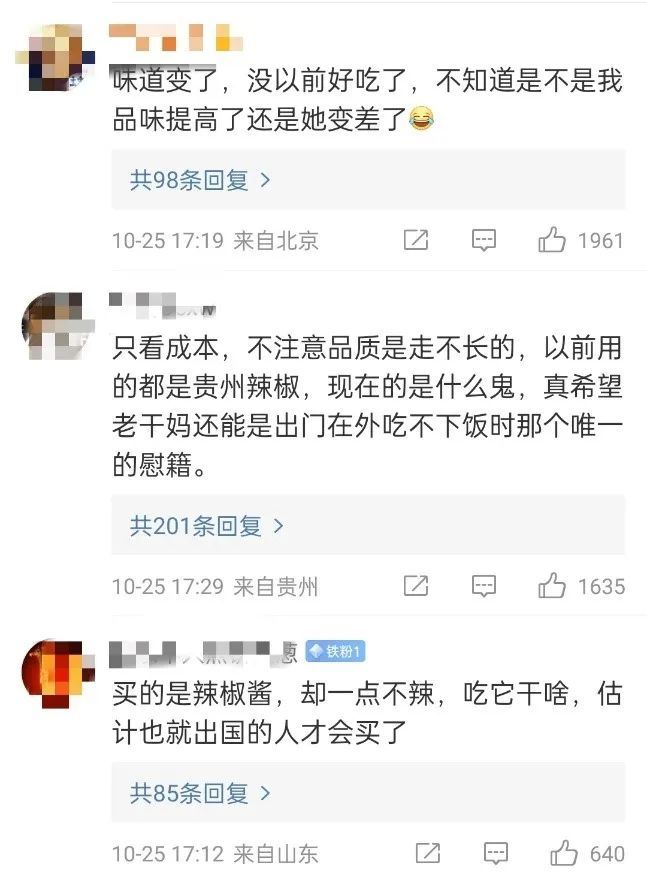Reply to the comment from 北京
This screenshot has width=647, height=880.
coord(484,240)
